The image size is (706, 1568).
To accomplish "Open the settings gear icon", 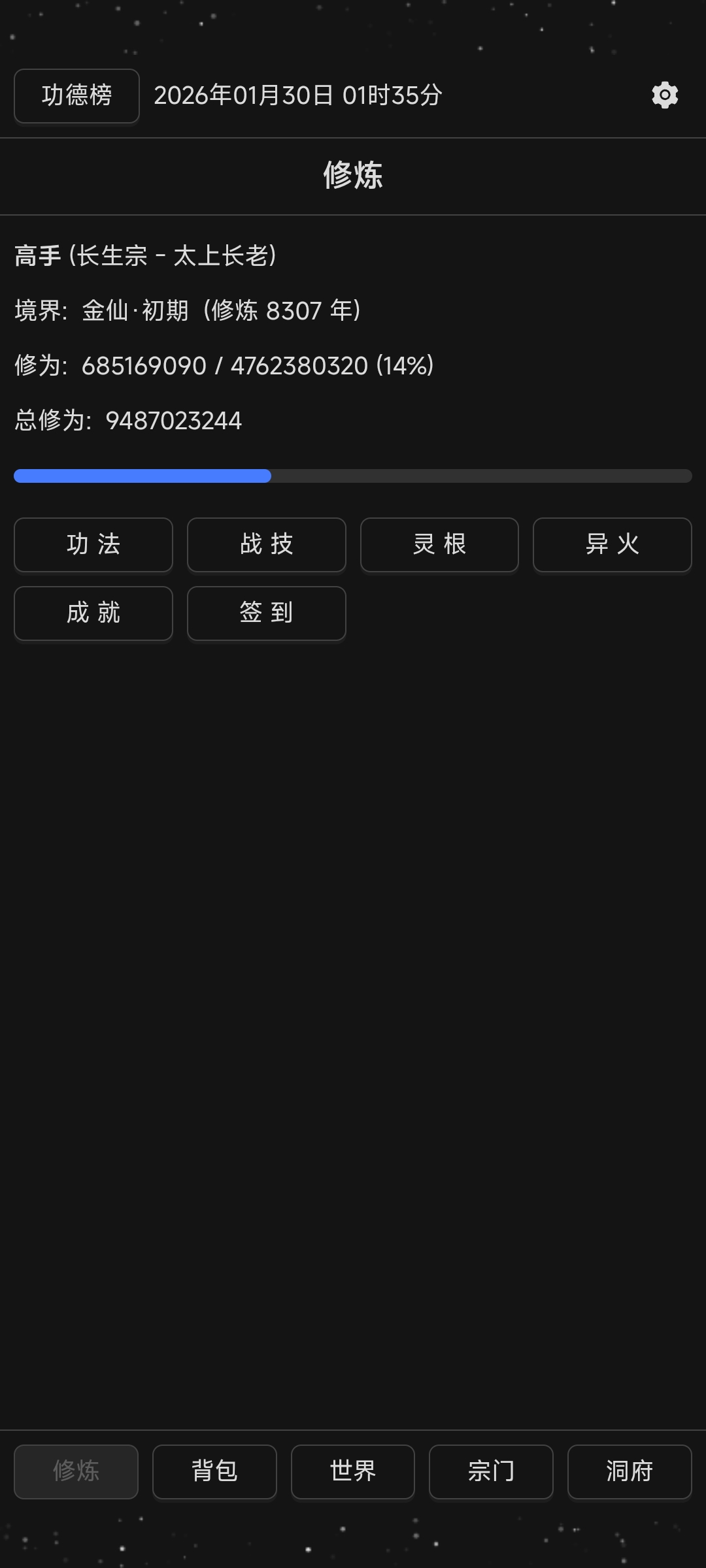I will pos(665,95).
